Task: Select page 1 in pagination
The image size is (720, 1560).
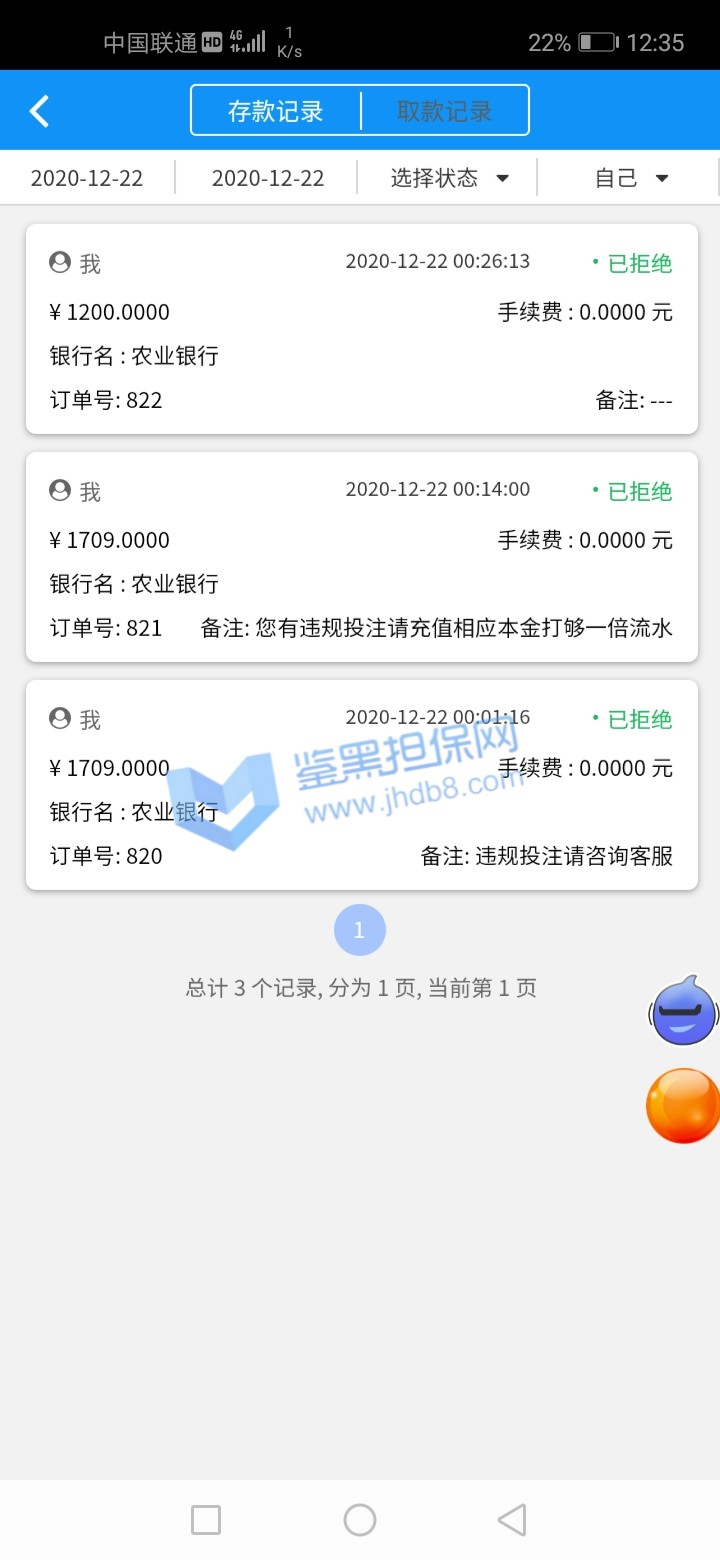Action: point(360,931)
